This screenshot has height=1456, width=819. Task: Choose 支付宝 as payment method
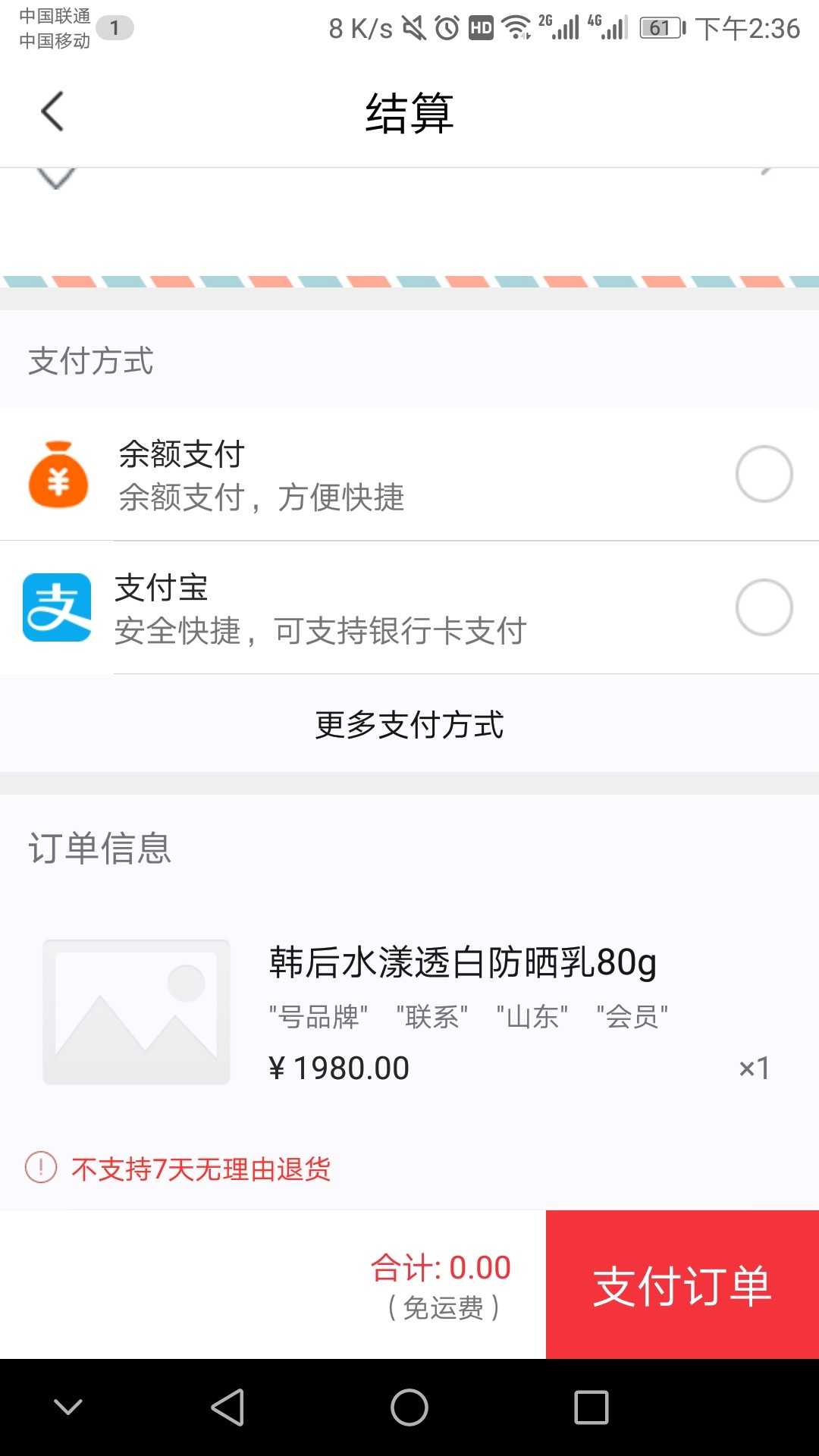click(409, 607)
